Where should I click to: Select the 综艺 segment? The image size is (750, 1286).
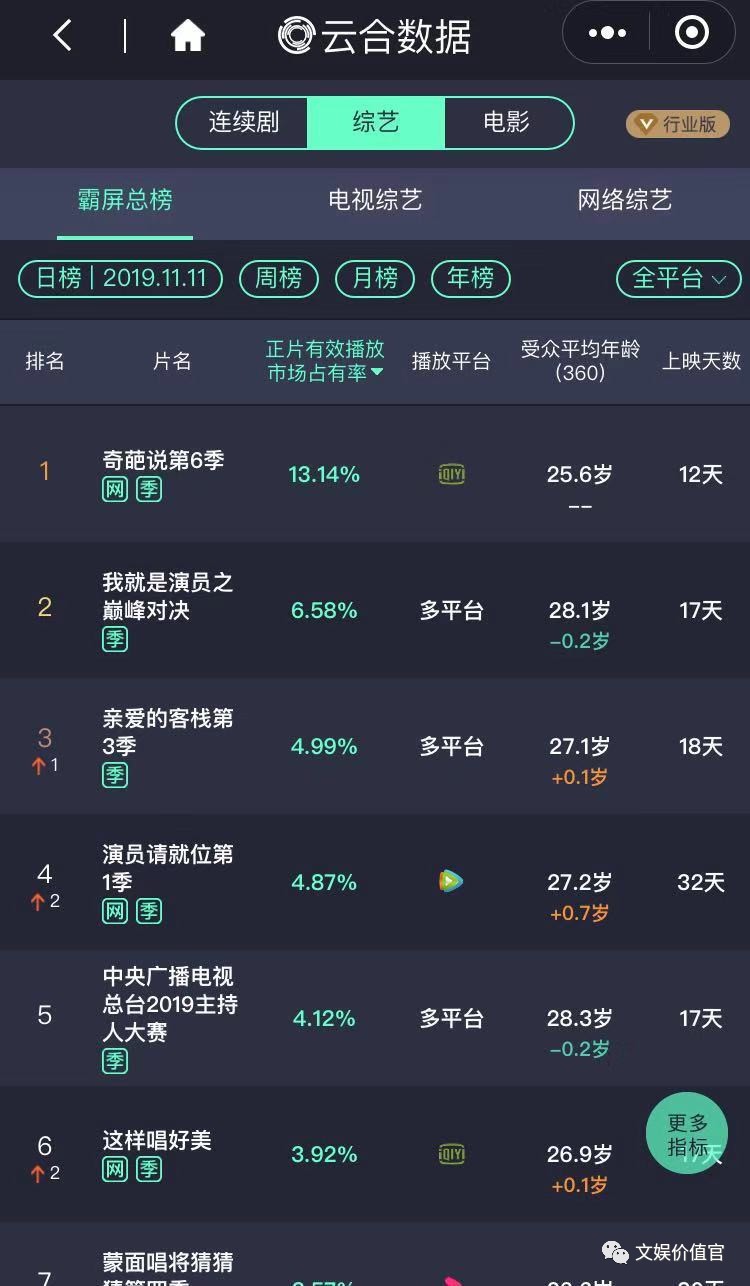376,123
